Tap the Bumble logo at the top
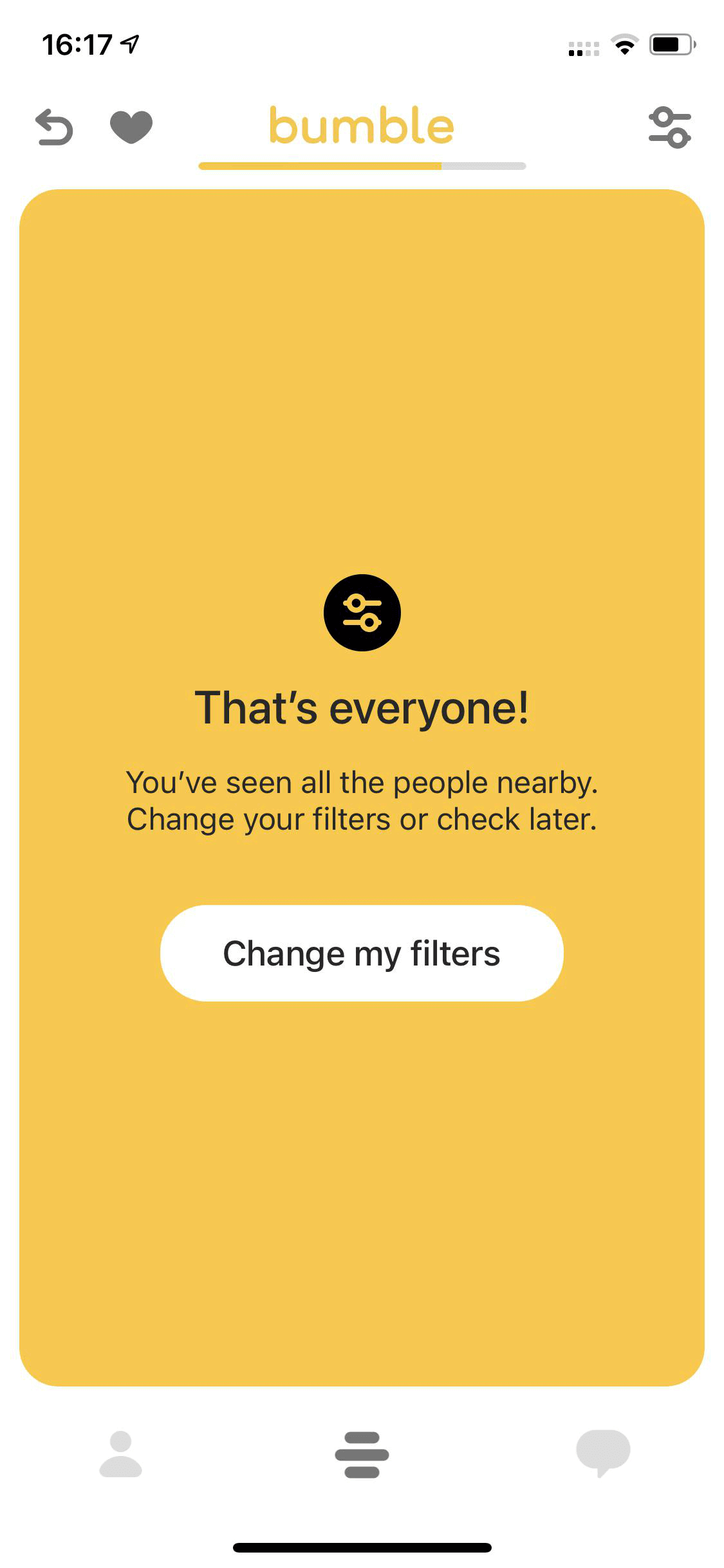The image size is (724, 1568). (x=362, y=126)
